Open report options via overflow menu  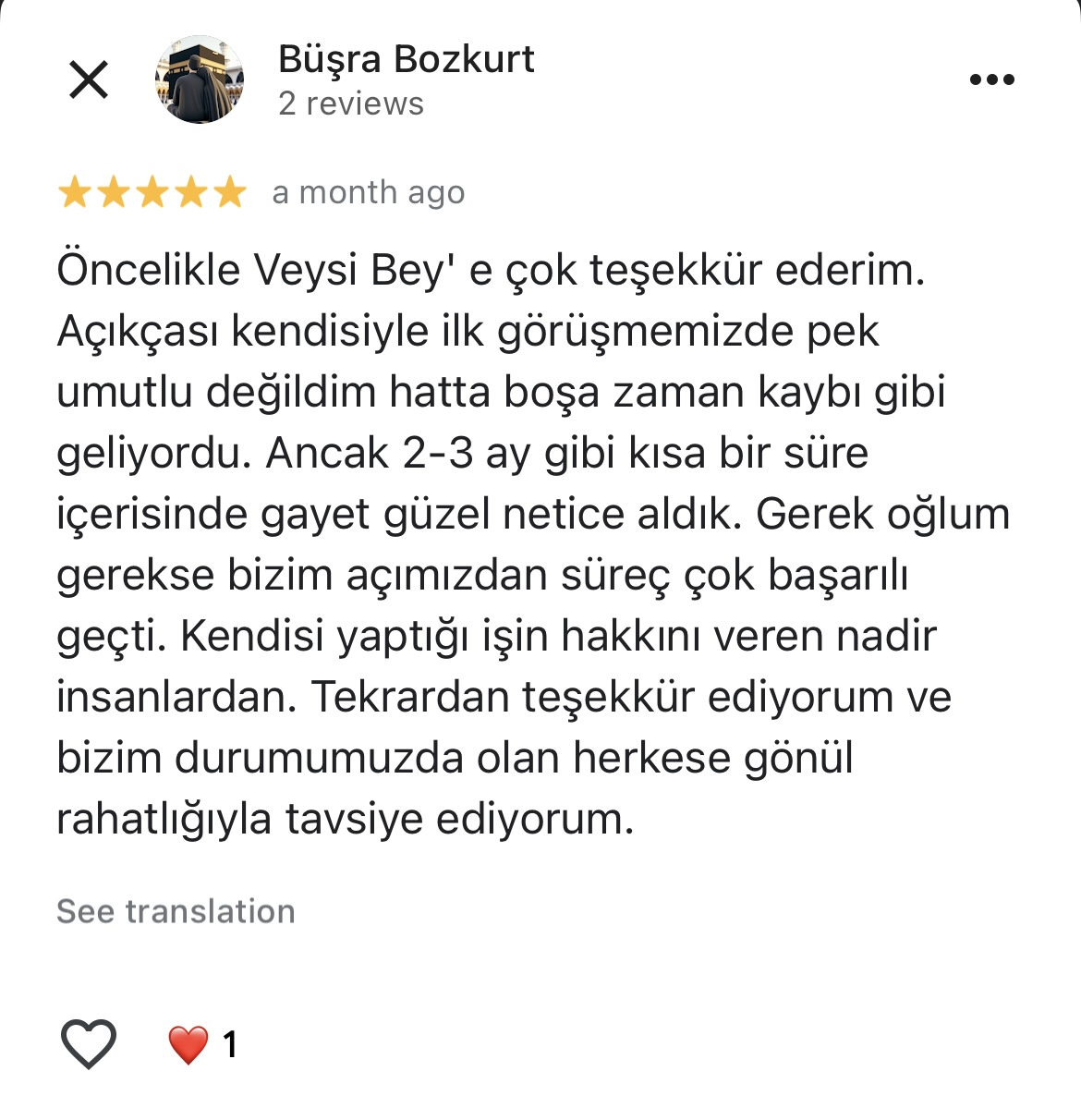tap(993, 79)
